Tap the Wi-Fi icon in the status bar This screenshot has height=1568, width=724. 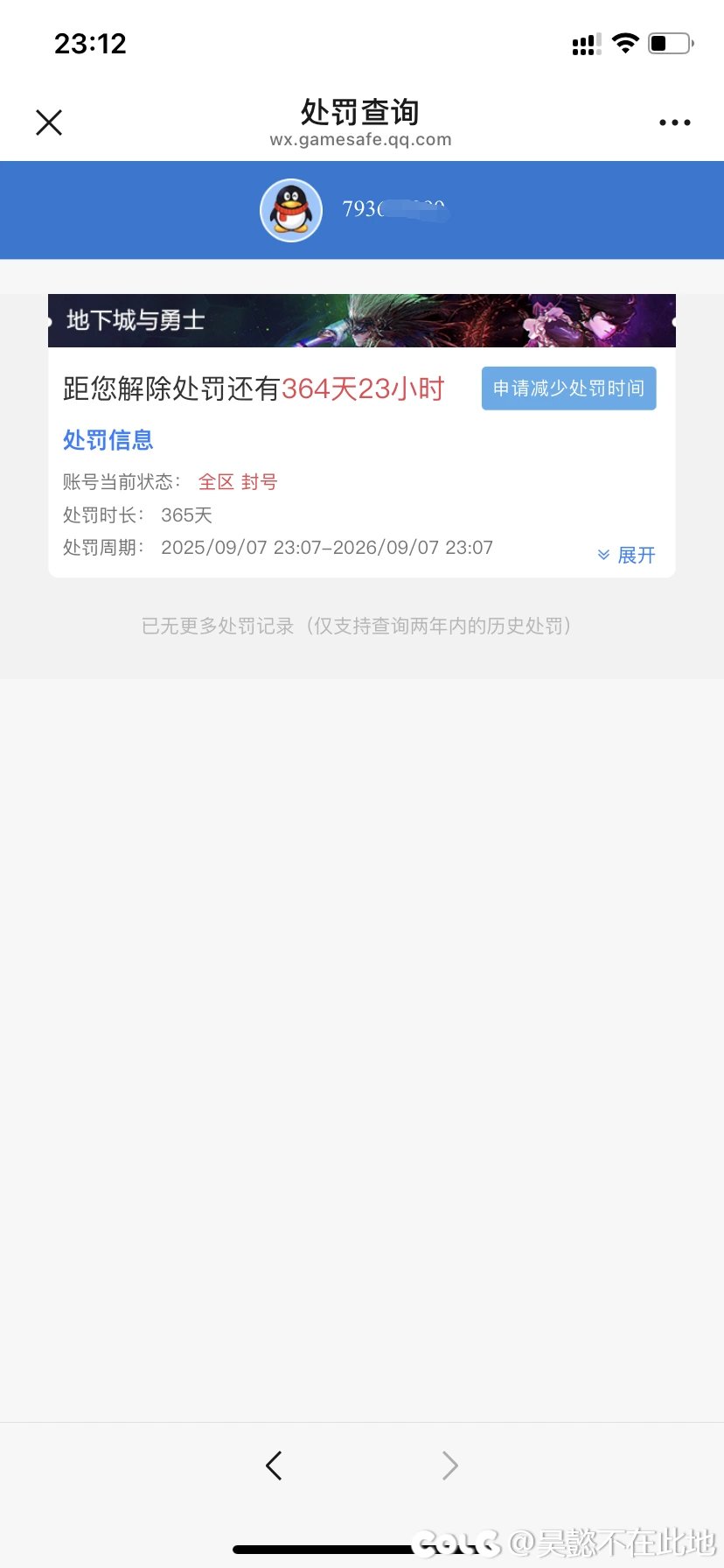(x=626, y=44)
